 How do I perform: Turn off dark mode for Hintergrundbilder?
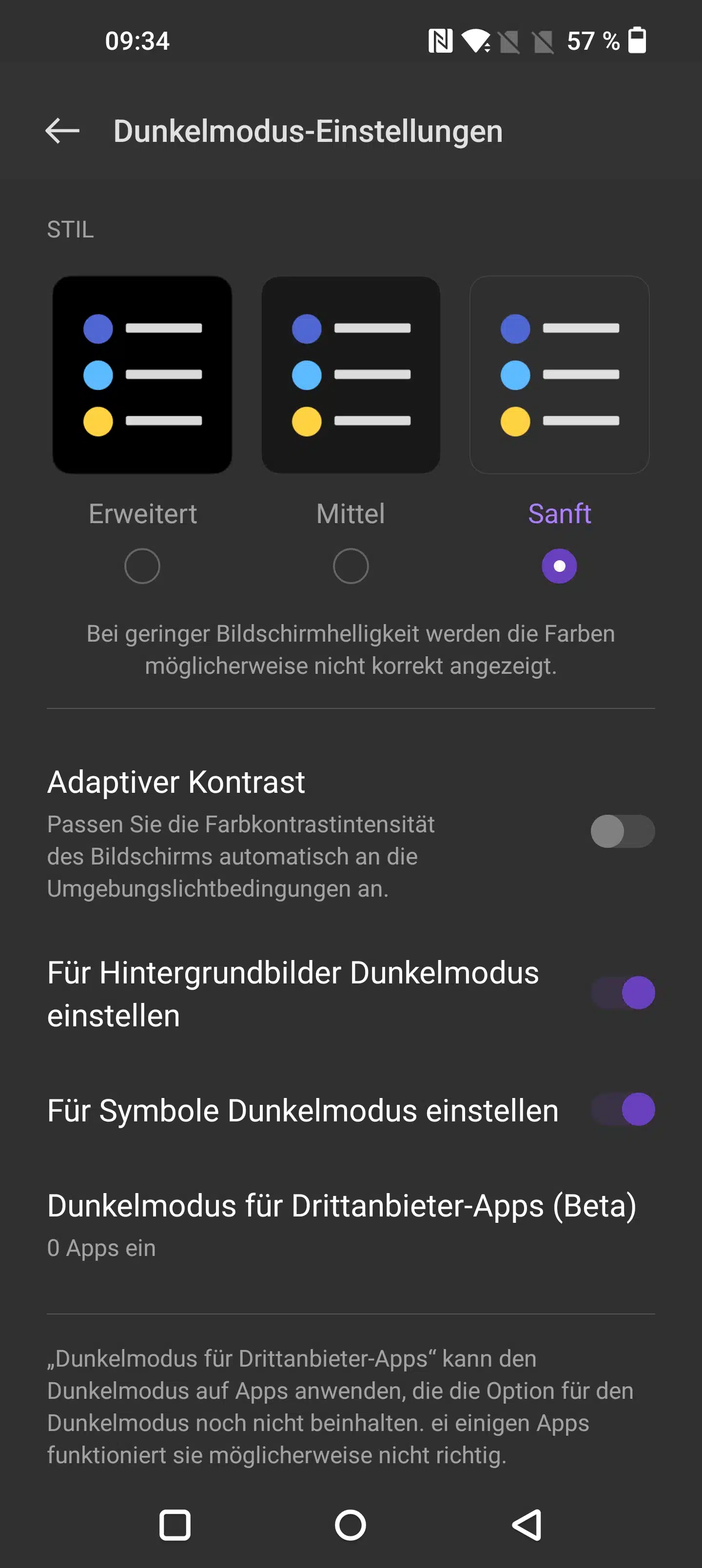click(x=622, y=993)
